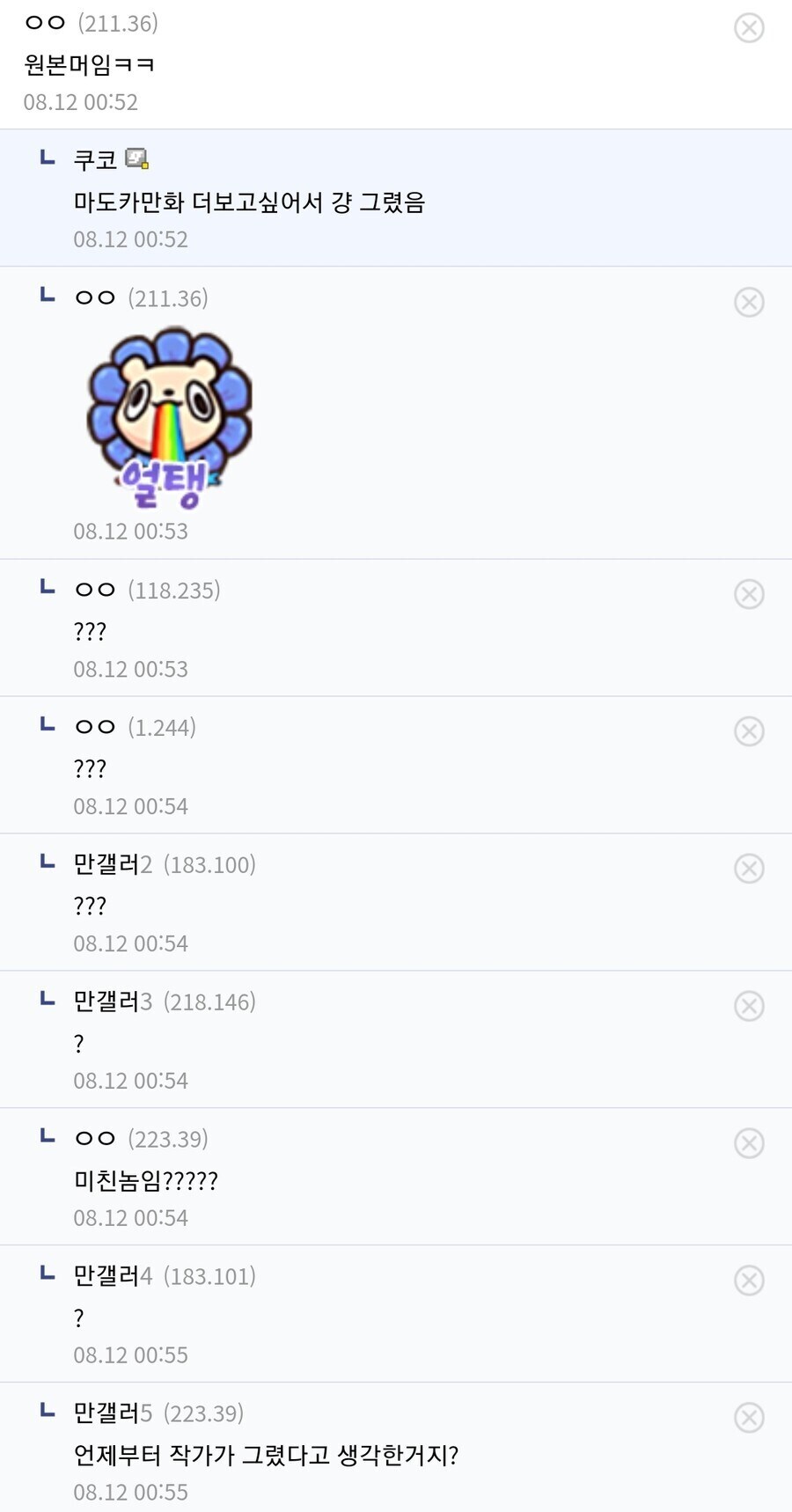Click the reply arrow next to 만갤러4
The width and height of the screenshot is (792, 1512).
coord(47,1274)
